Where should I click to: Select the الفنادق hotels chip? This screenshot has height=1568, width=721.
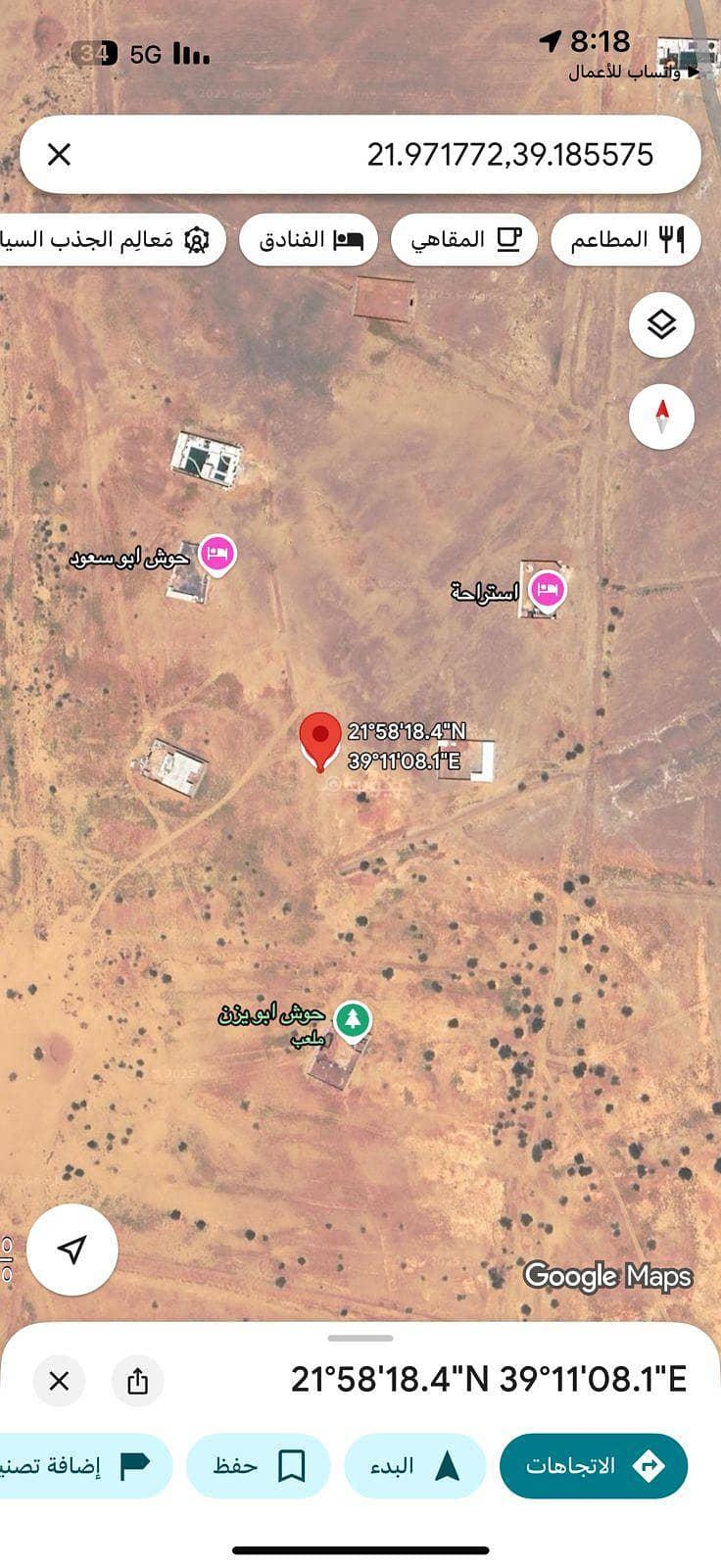tap(310, 239)
